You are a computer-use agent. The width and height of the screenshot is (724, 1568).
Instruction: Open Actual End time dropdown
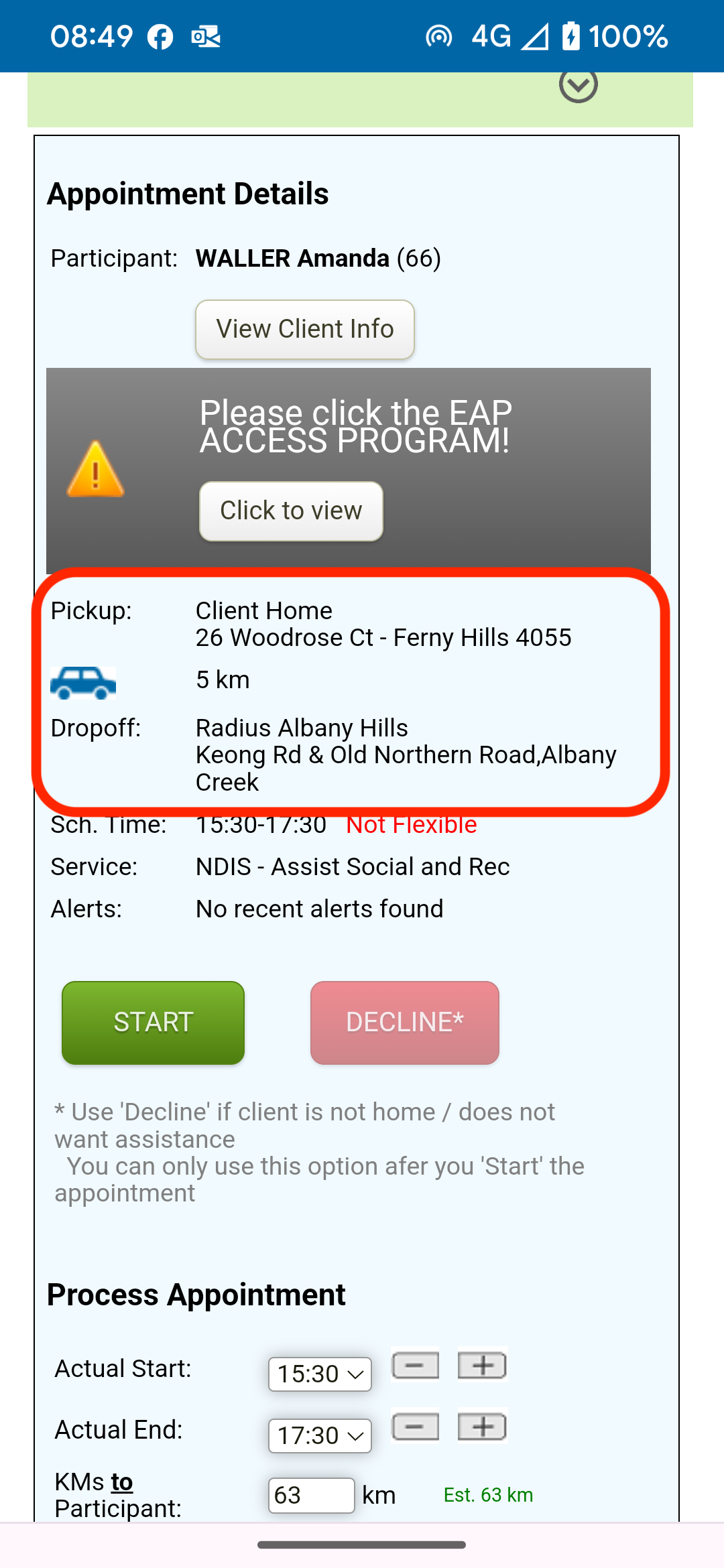[x=320, y=1436]
